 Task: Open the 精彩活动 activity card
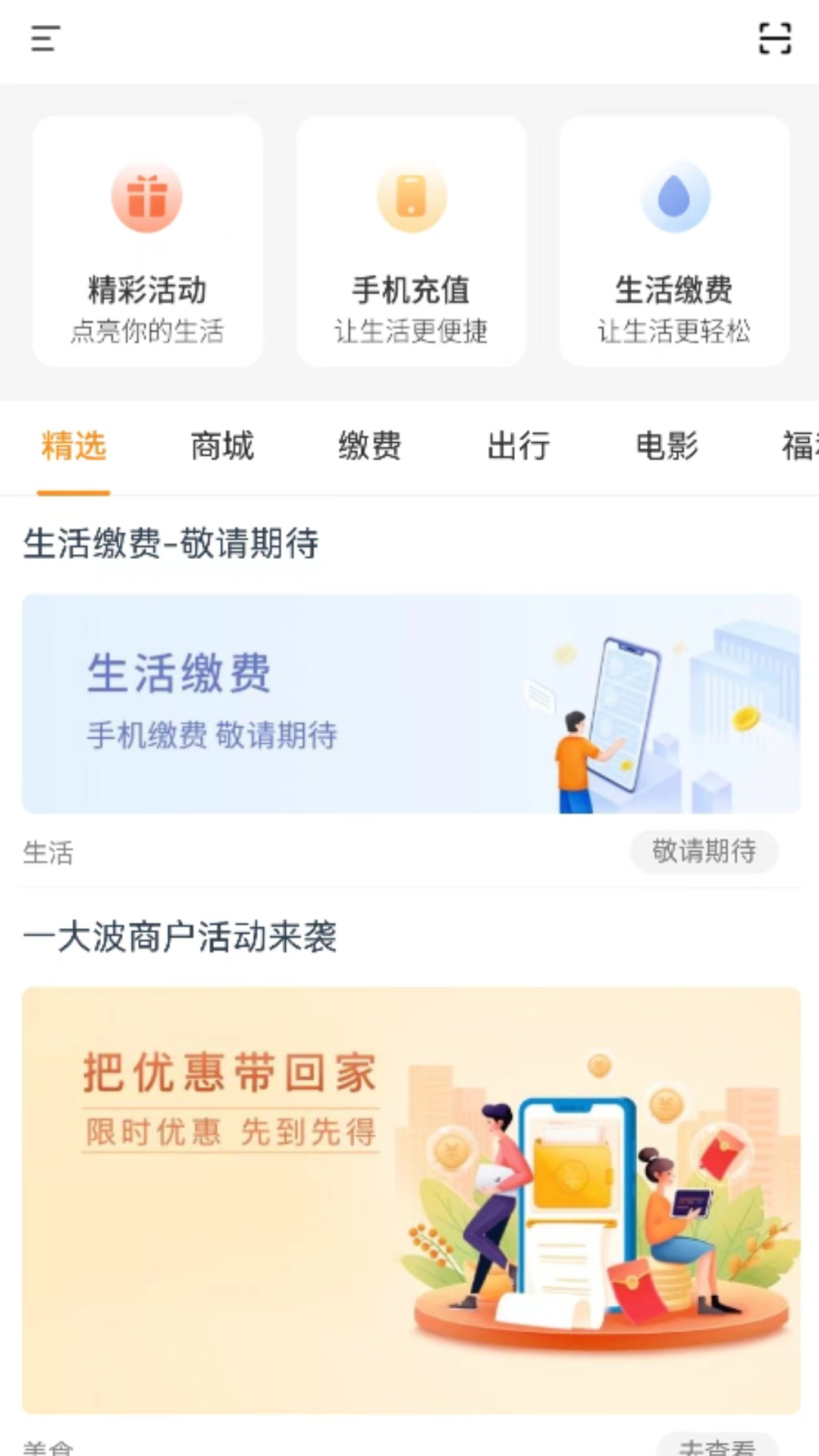coord(146,239)
